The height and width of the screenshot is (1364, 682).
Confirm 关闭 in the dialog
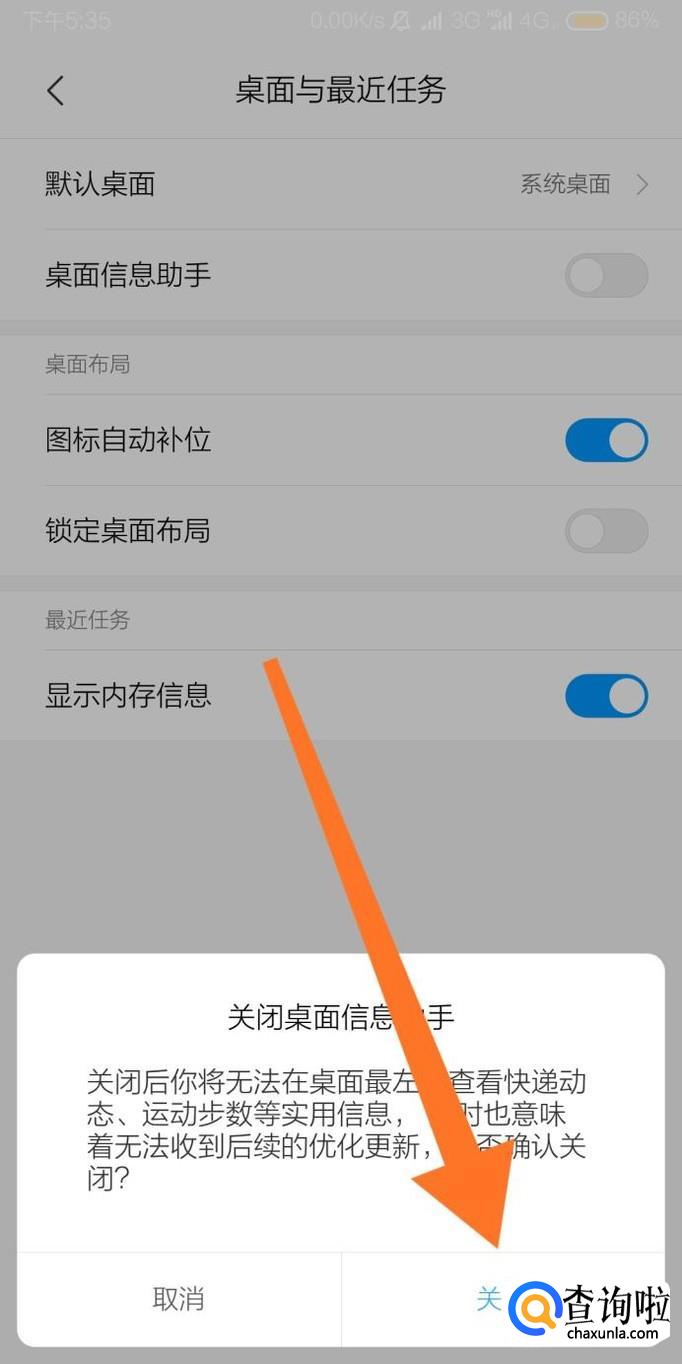pos(490,1299)
